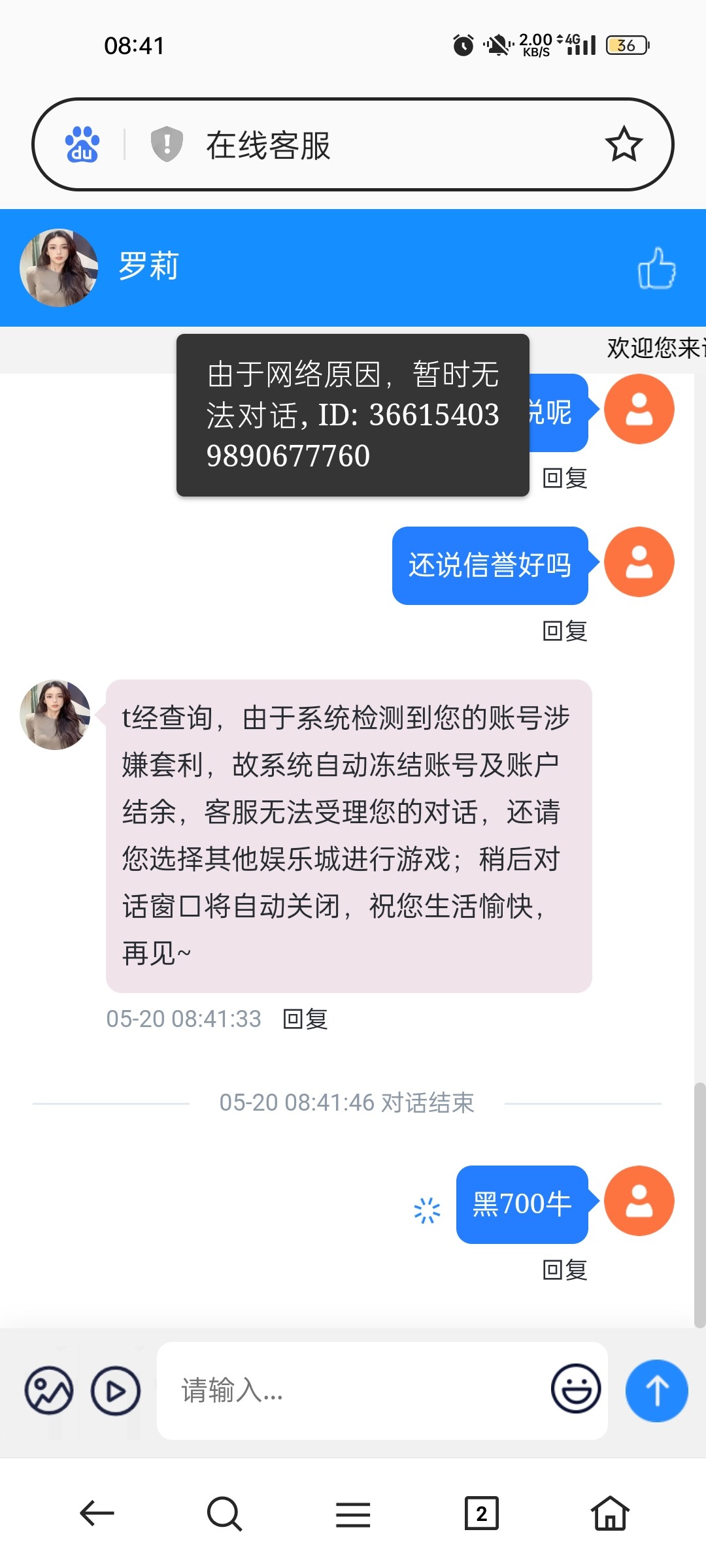Tap the star to bookmark this page

pos(624,145)
